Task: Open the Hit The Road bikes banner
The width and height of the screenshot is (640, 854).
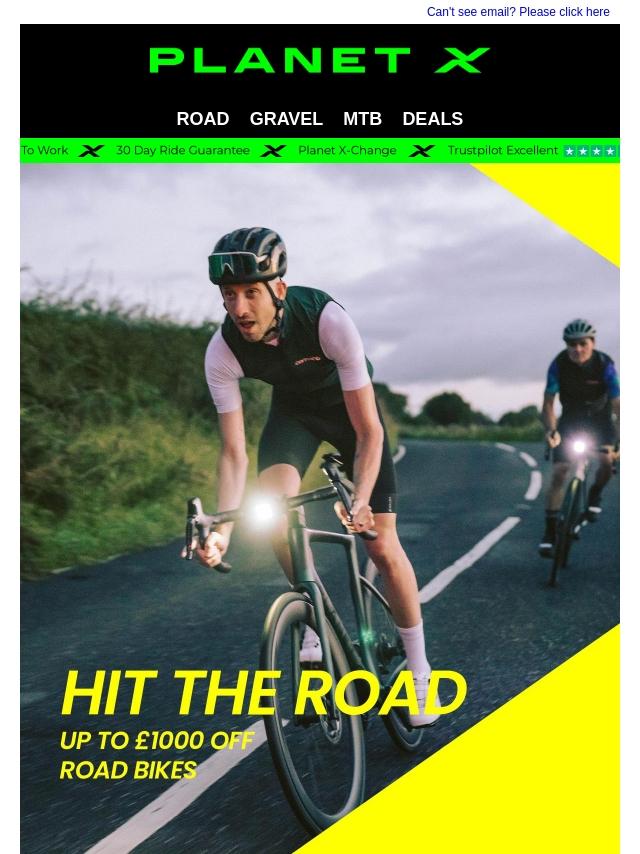Action: click(x=320, y=510)
